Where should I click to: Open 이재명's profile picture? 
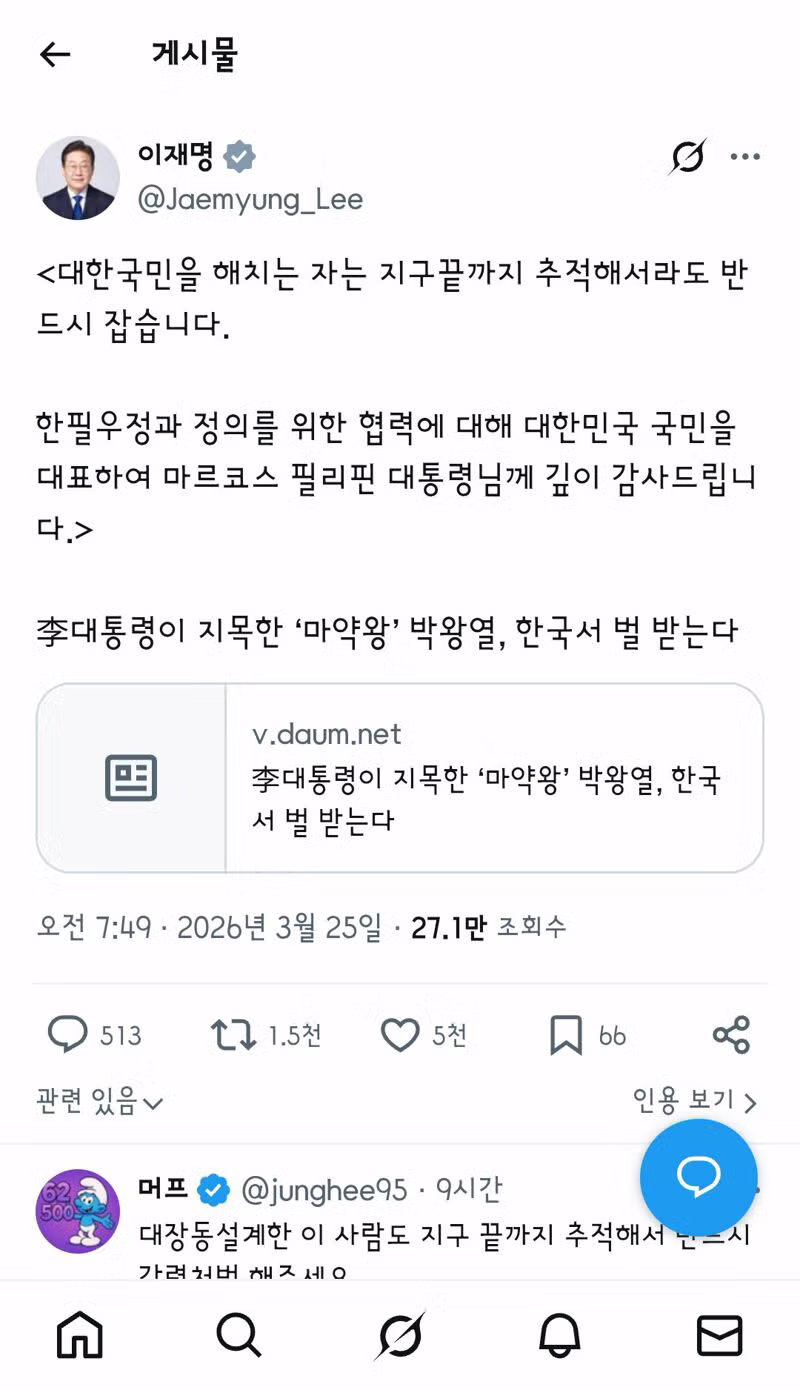pos(78,178)
